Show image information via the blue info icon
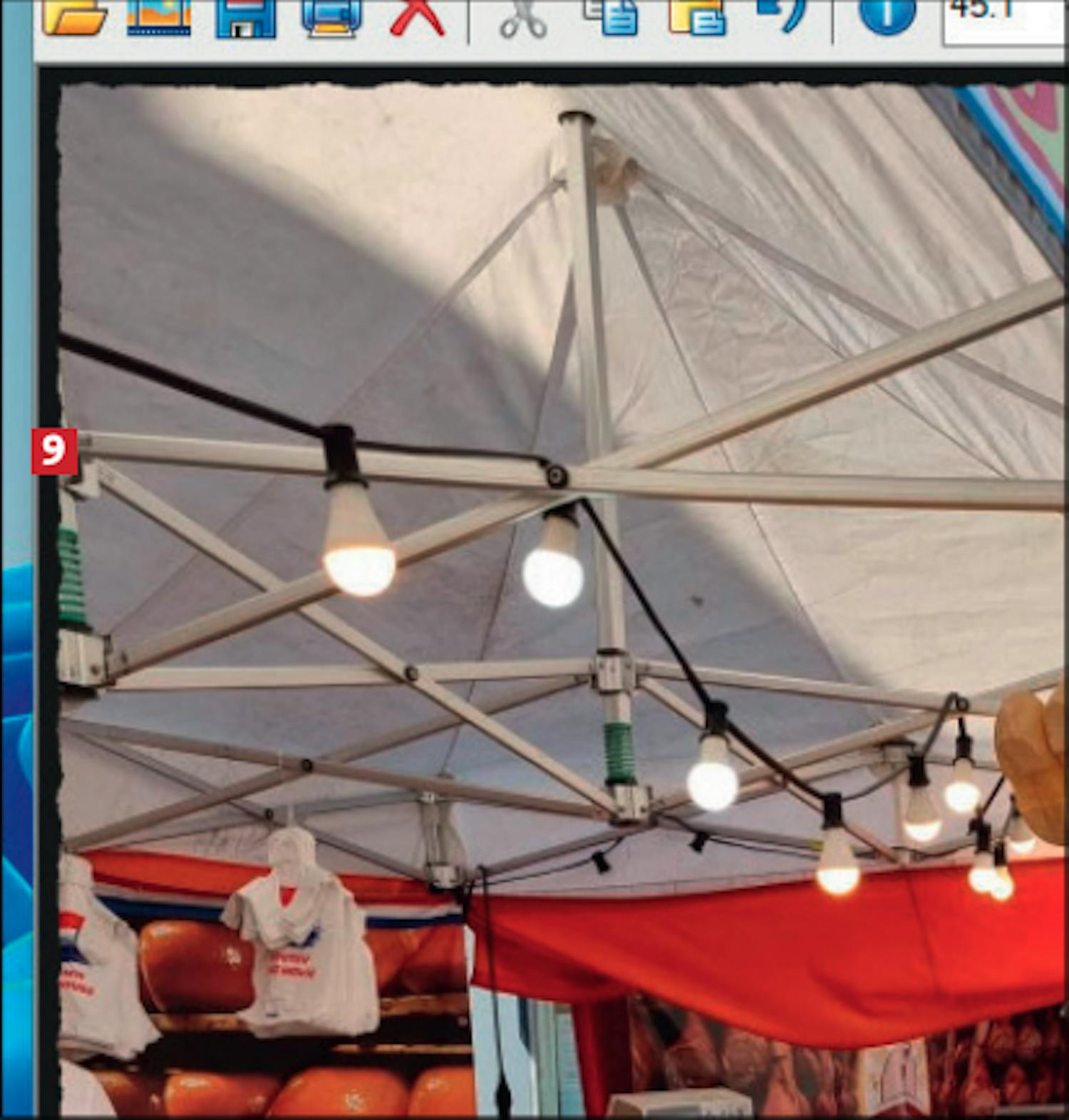 coord(887,16)
